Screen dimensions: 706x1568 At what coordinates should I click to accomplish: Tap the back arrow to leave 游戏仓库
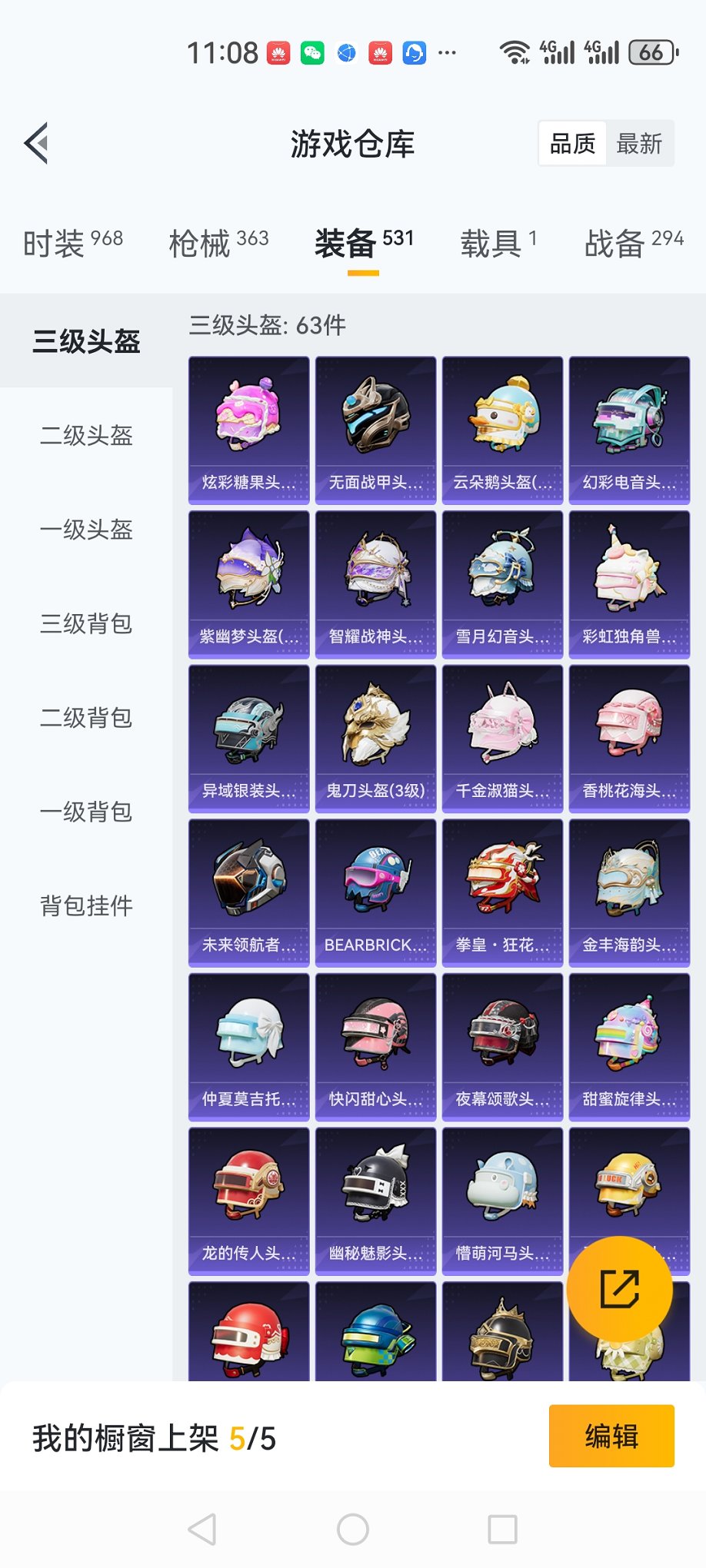(x=35, y=143)
